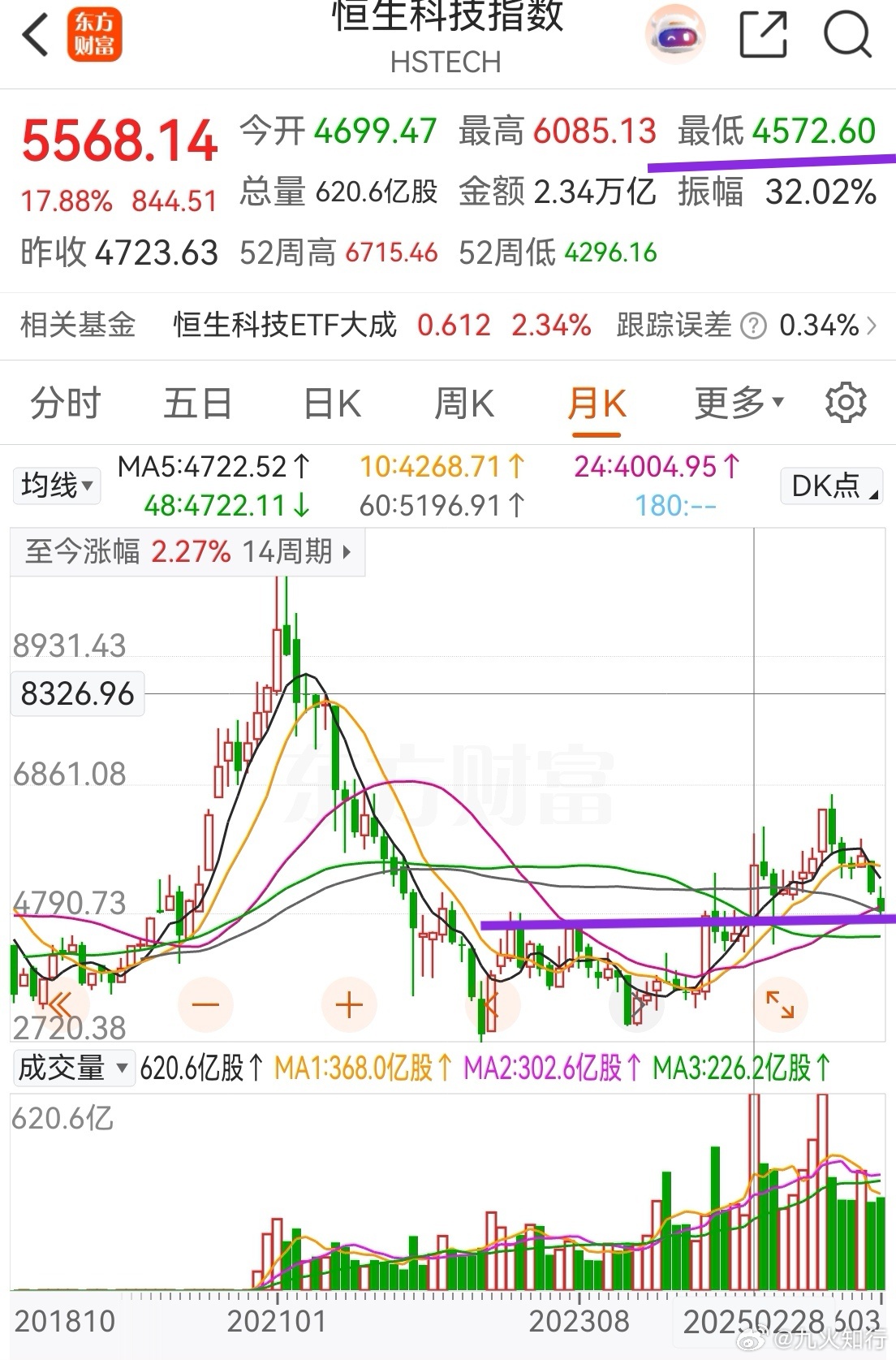This screenshot has width=896, height=1360.
Task: Open the 恒生科技ETF大成 fund link
Action: pos(284,323)
